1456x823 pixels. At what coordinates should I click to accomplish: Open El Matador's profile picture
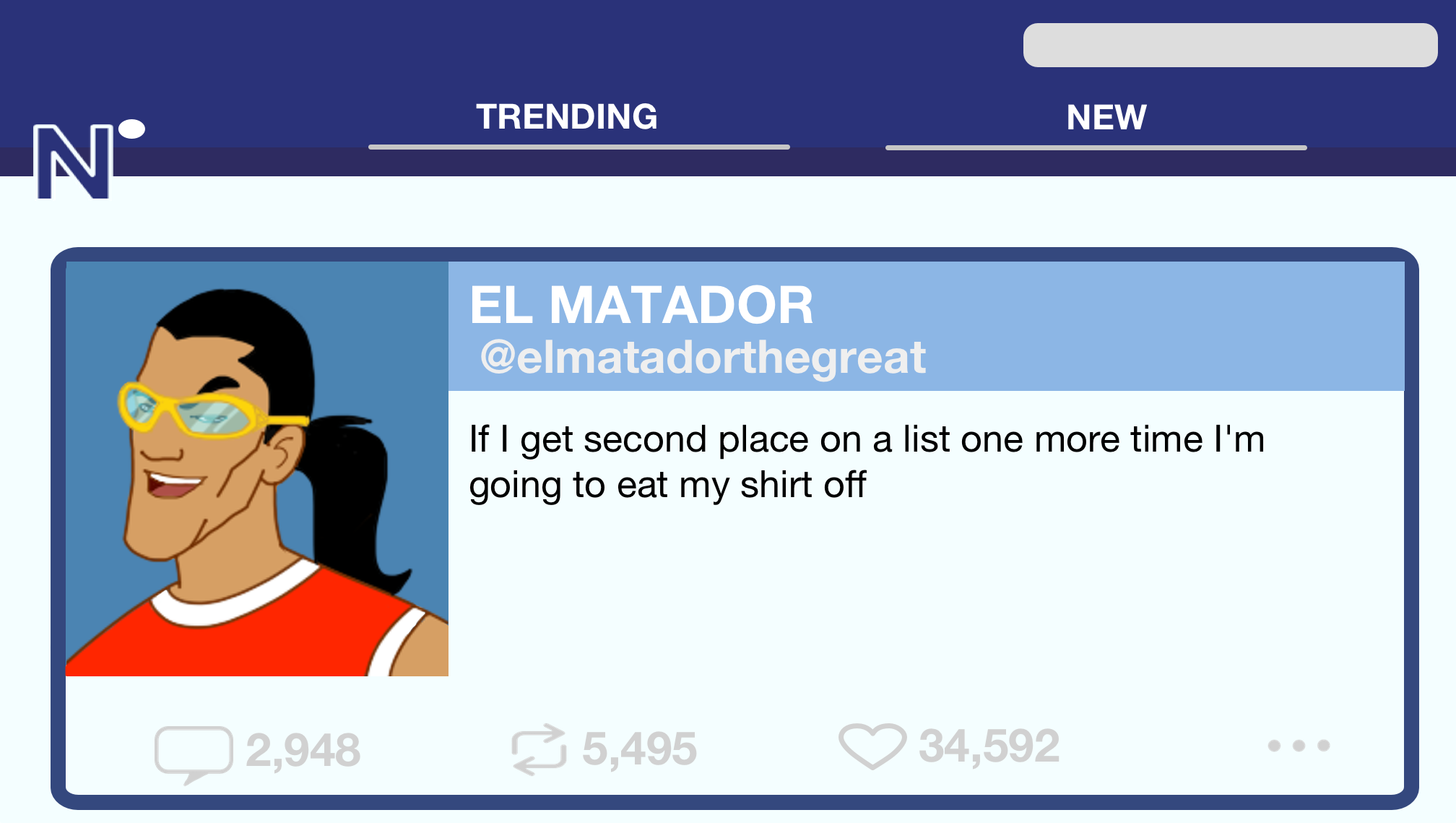tap(257, 469)
